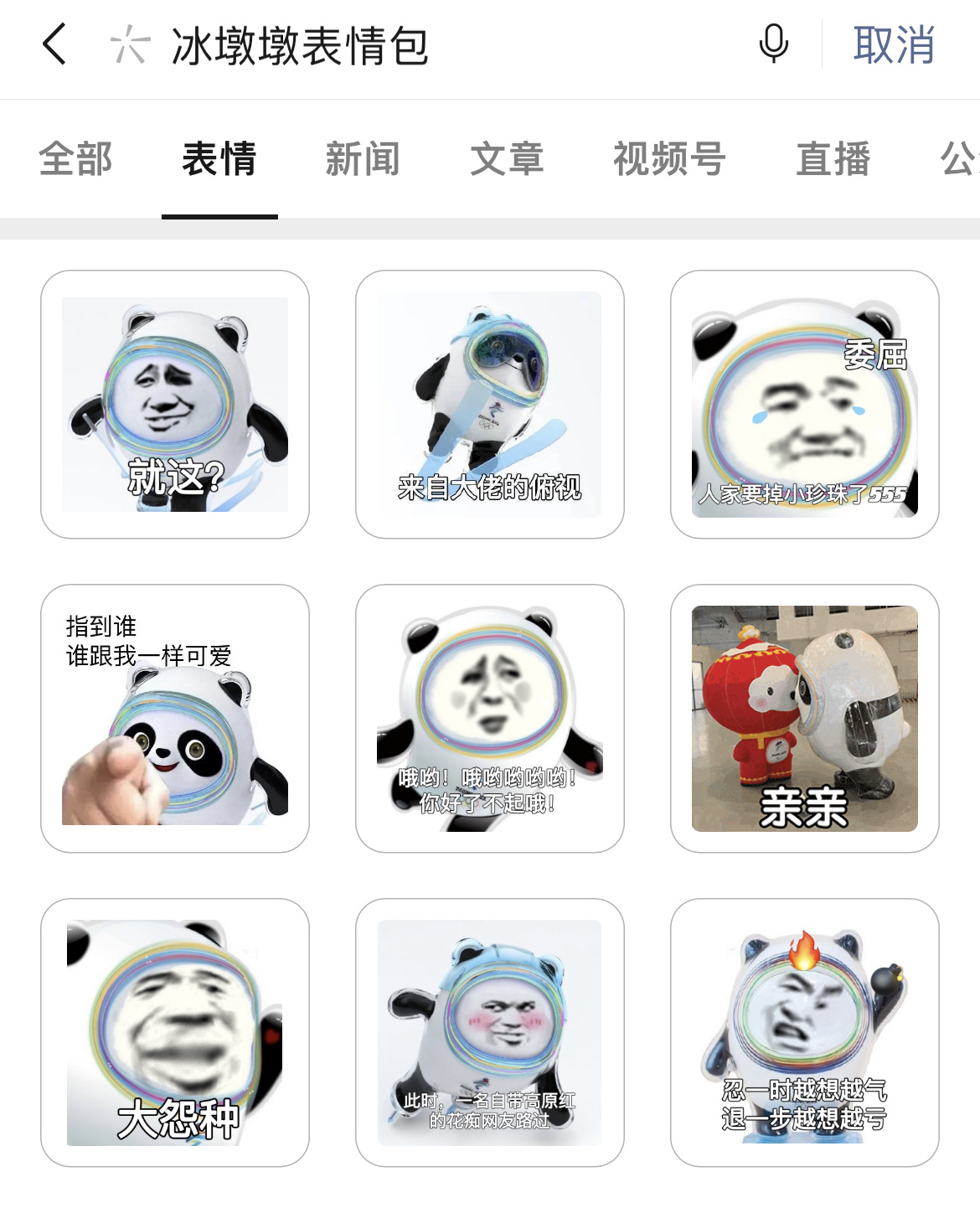Switch to the 全部 tab
980x1208 pixels.
tap(75, 159)
